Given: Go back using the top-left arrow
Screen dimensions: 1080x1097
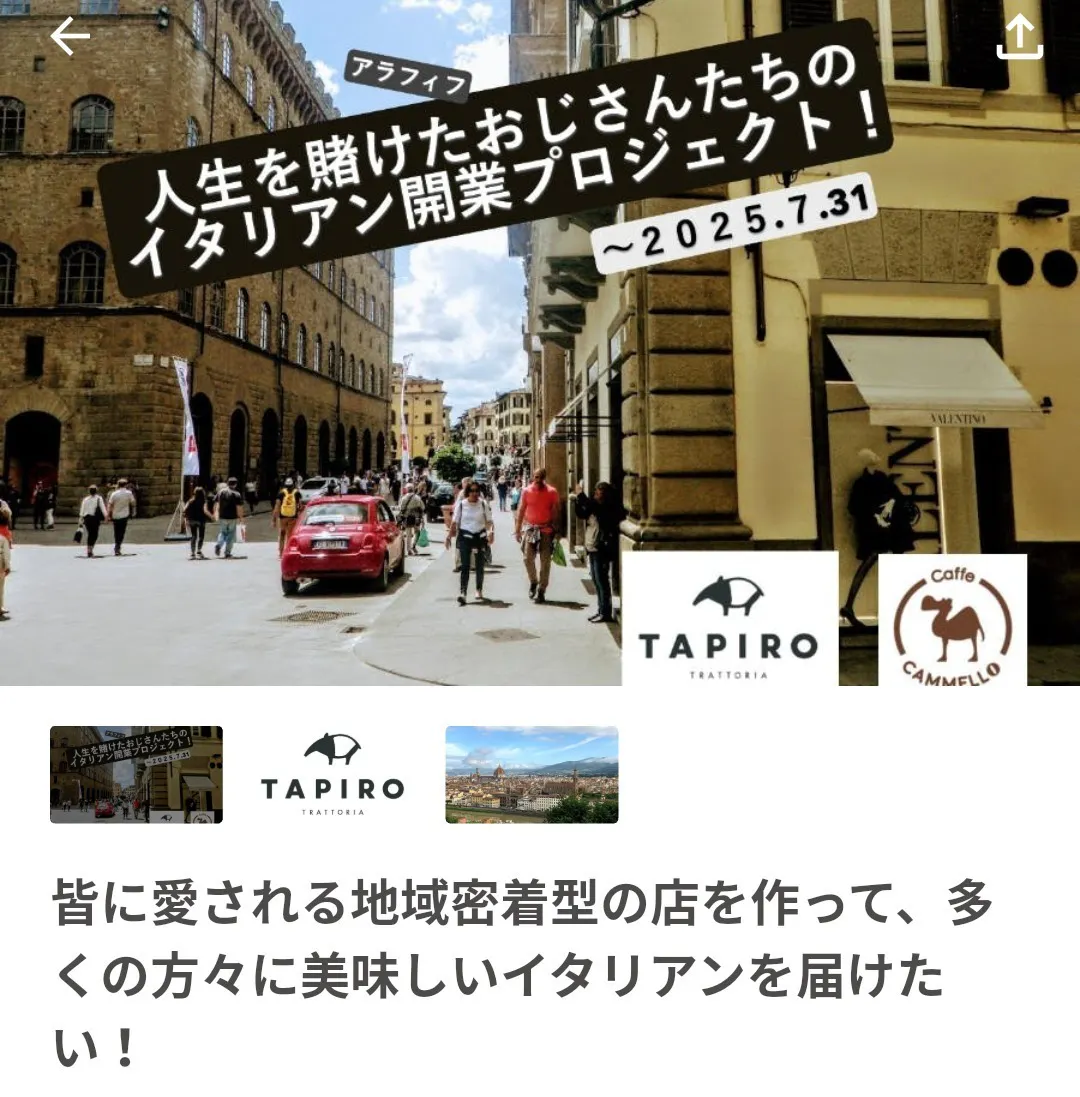Looking at the screenshot, I should (70, 37).
